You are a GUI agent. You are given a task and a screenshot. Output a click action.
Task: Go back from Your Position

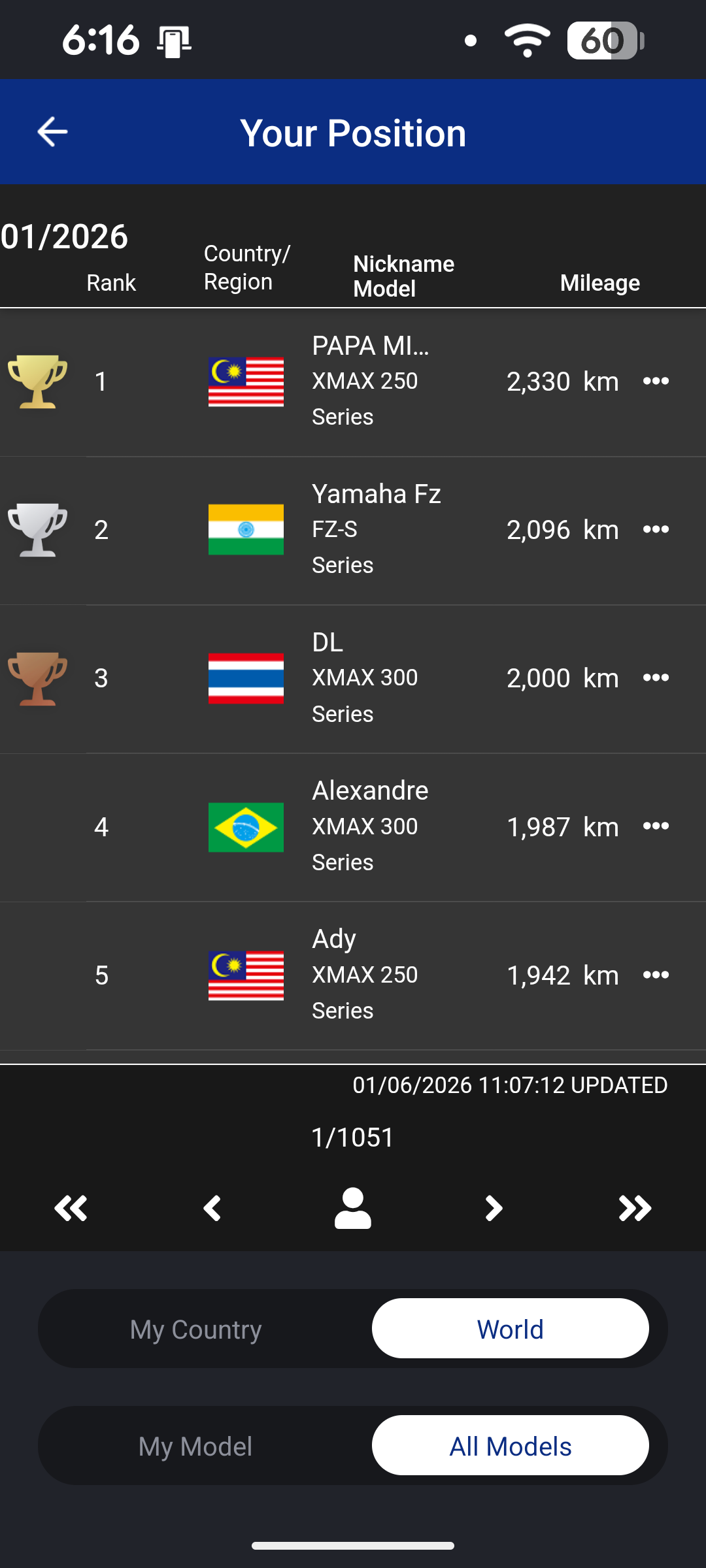[52, 132]
